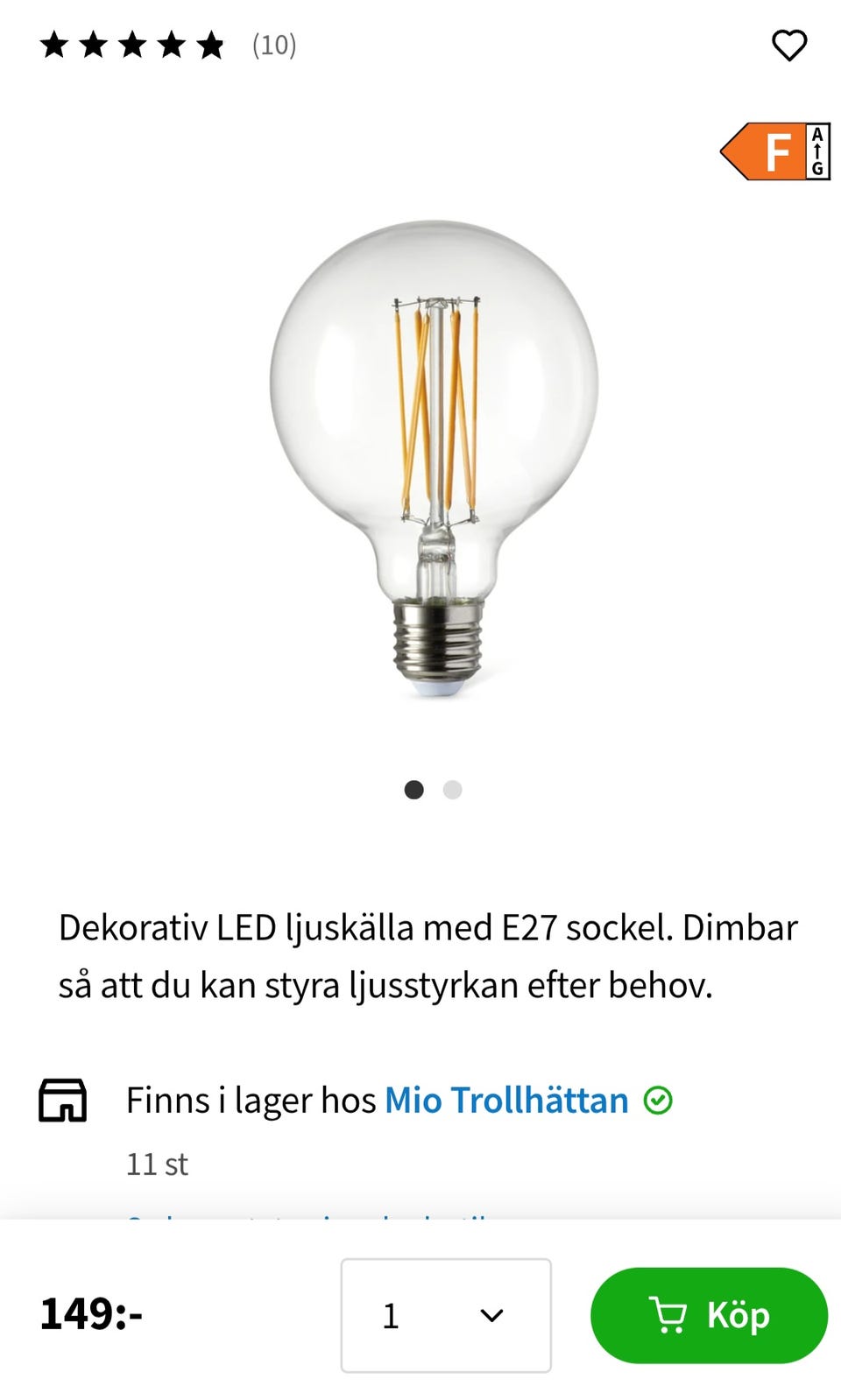This screenshot has width=841, height=1400.
Task: Click the fifth rating star
Action: tap(210, 46)
